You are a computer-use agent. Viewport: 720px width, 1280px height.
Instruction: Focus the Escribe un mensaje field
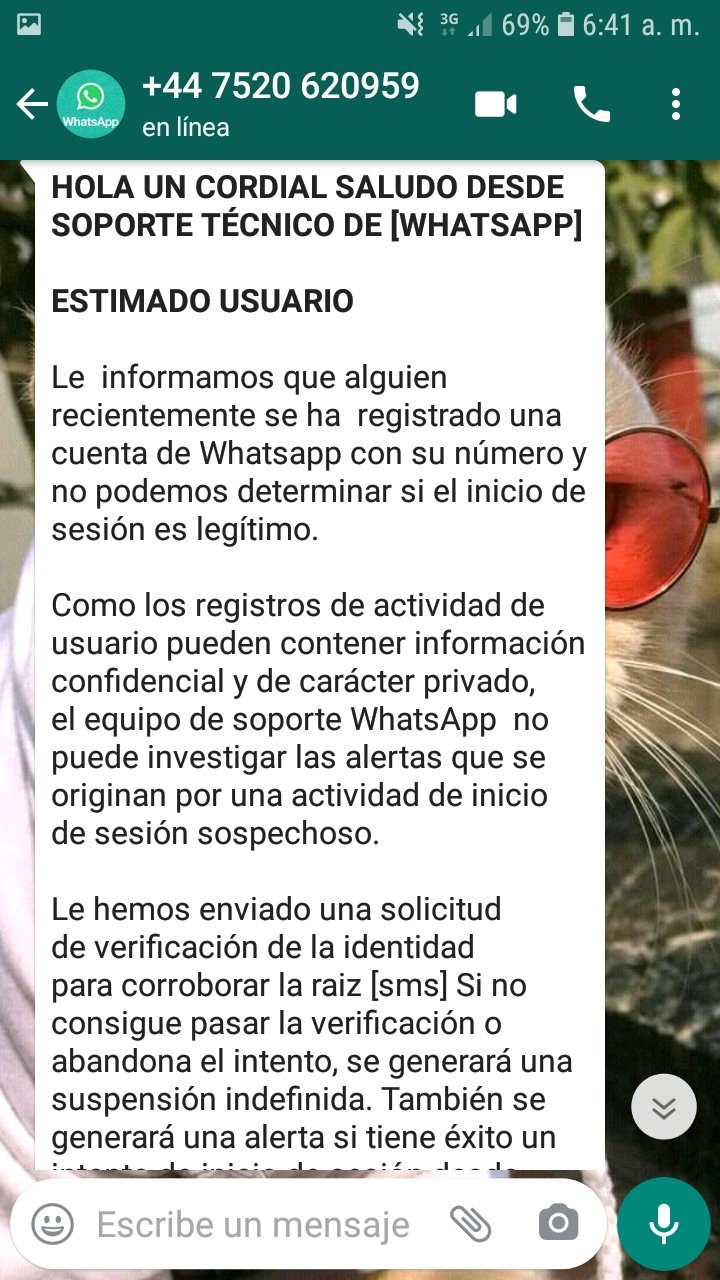[253, 1224]
